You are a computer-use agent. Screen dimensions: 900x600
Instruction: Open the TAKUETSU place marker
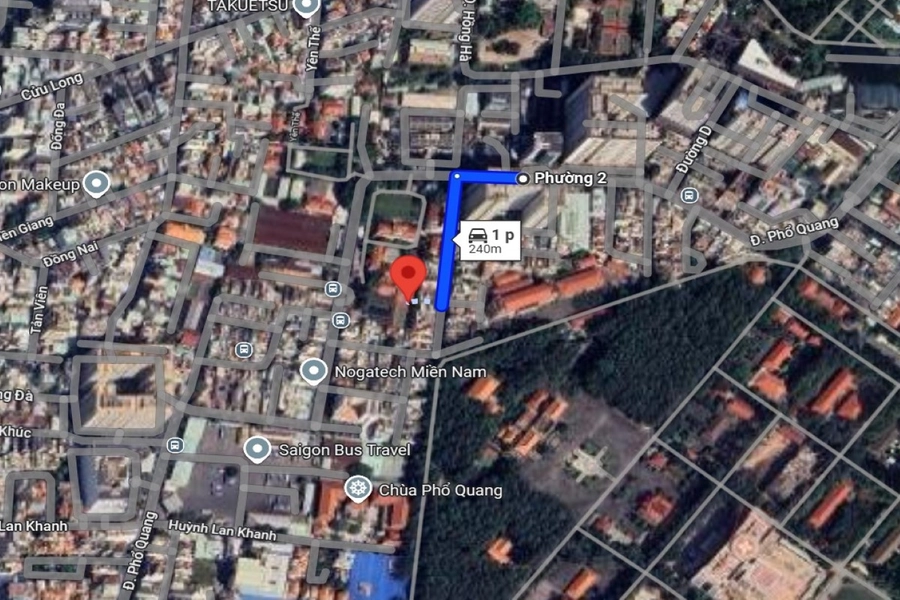pyautogui.click(x=306, y=7)
